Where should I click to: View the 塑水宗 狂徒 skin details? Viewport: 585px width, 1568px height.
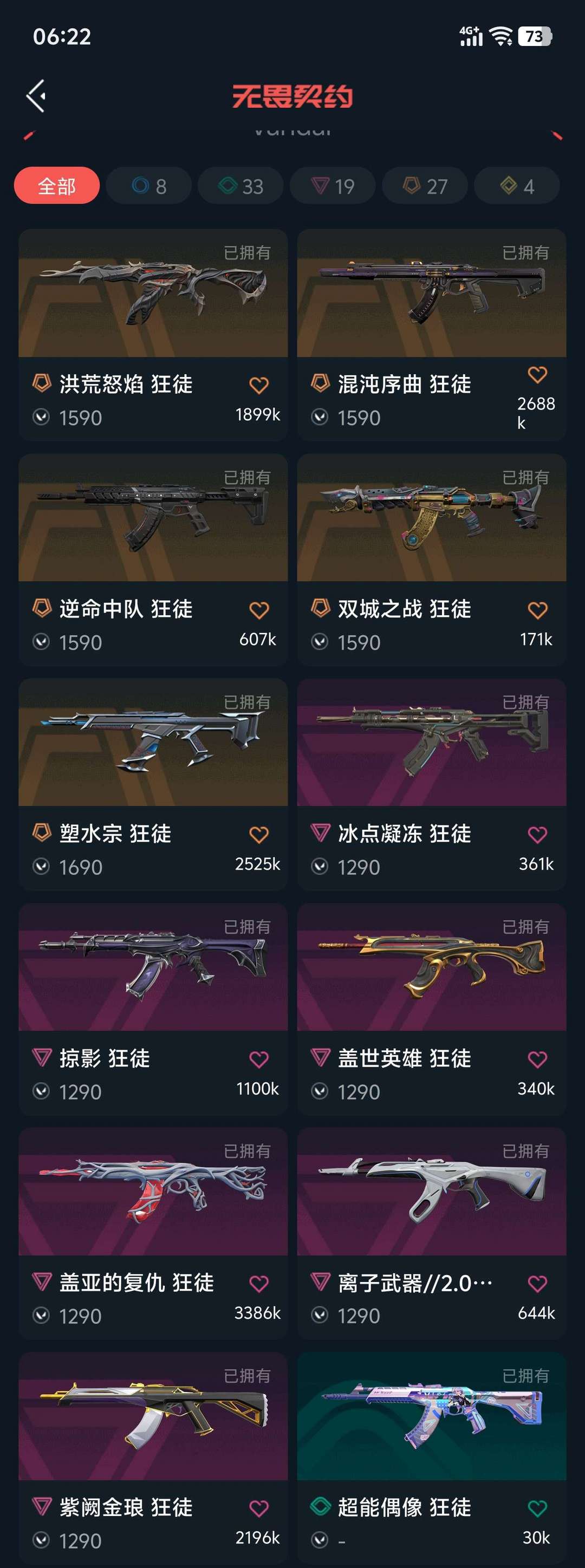[x=153, y=784]
